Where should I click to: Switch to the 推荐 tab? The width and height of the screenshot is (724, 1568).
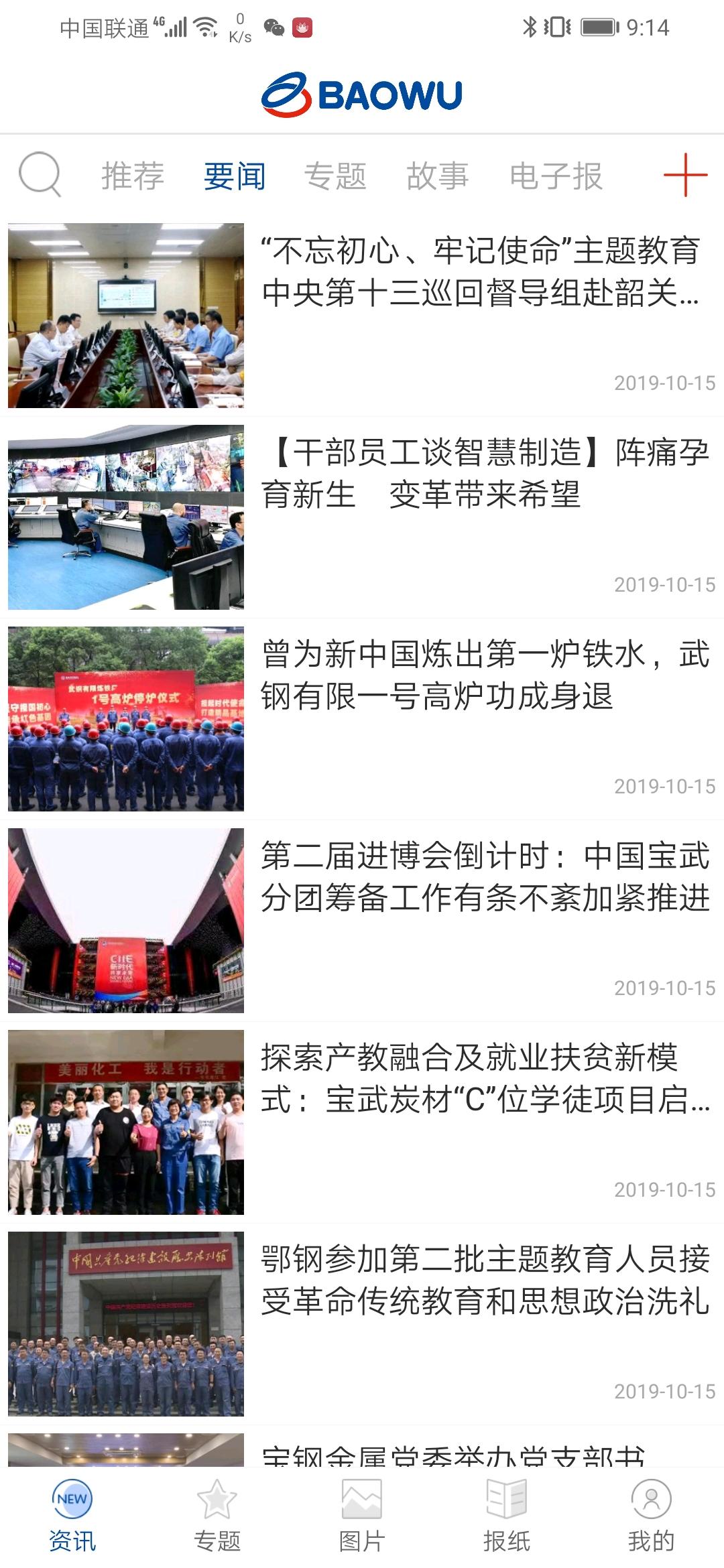coord(133,176)
